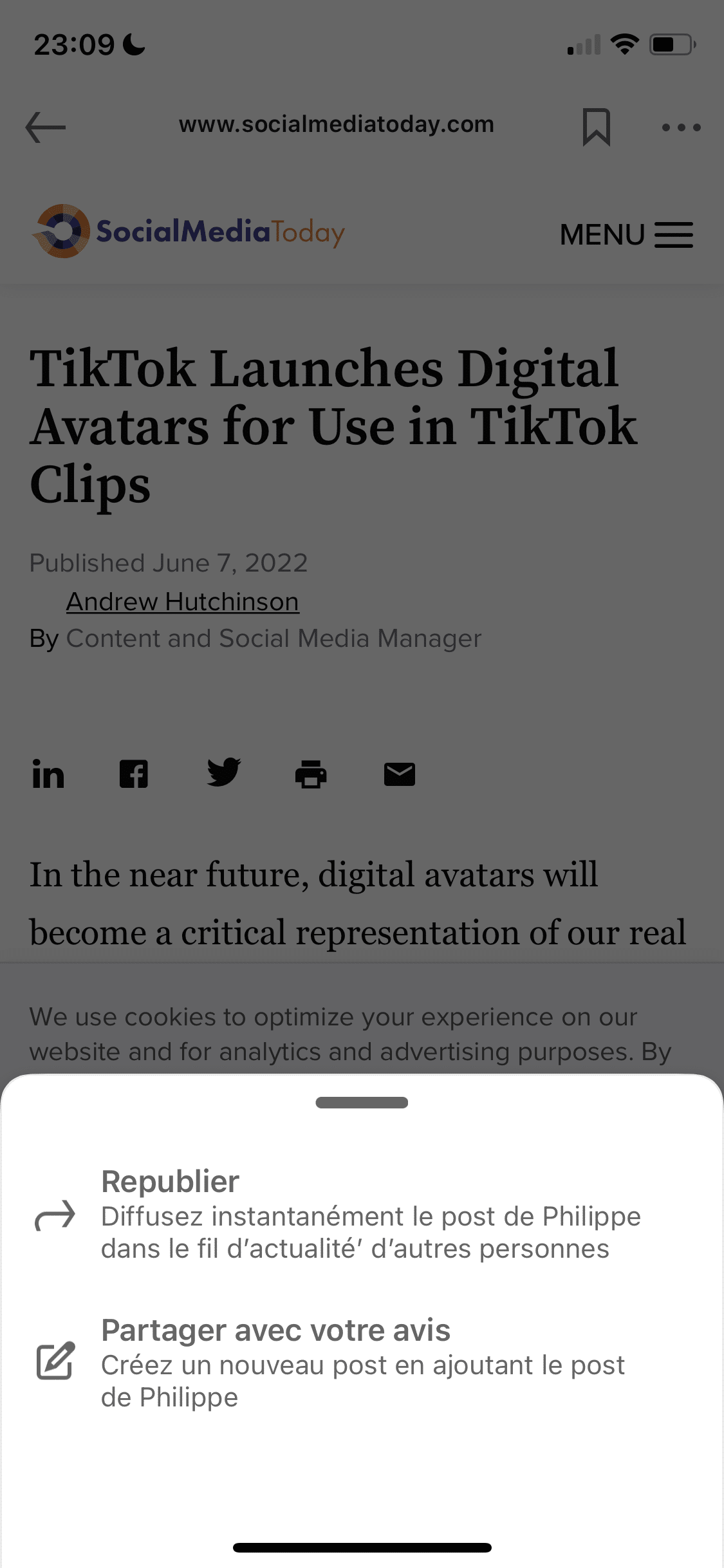
Task: Choose Partager avec votre avis
Action: tap(362, 1363)
